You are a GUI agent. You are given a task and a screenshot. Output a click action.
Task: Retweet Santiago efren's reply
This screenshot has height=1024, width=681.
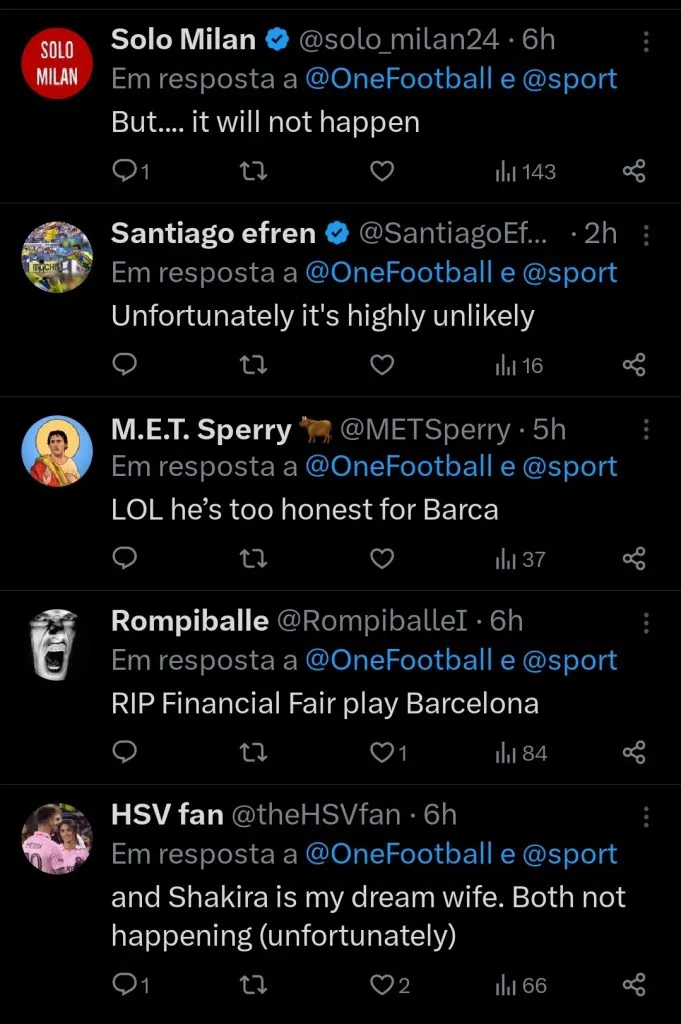[254, 365]
